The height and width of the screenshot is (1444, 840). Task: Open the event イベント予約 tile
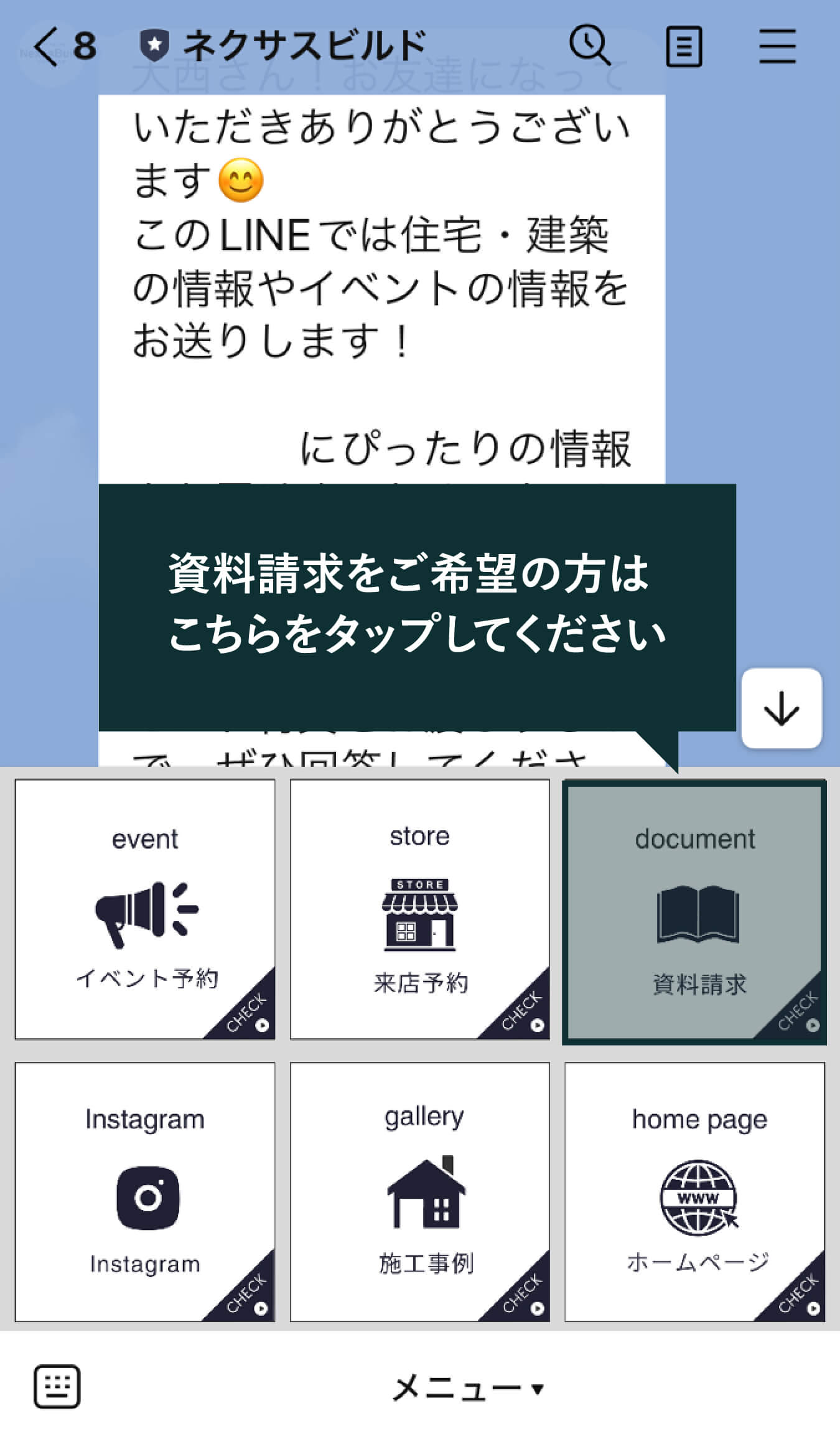click(145, 909)
